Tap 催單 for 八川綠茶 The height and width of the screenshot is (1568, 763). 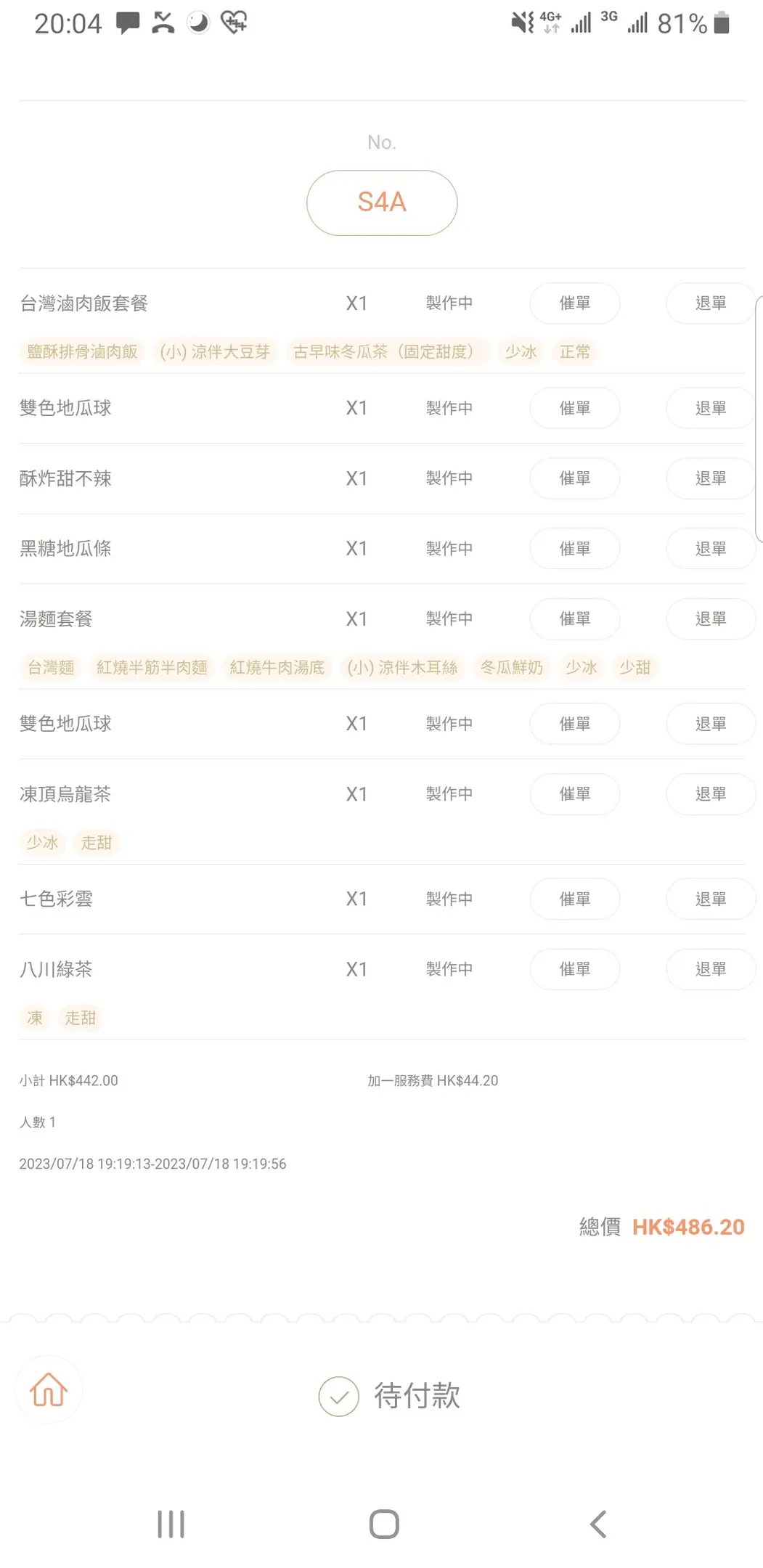coord(575,970)
